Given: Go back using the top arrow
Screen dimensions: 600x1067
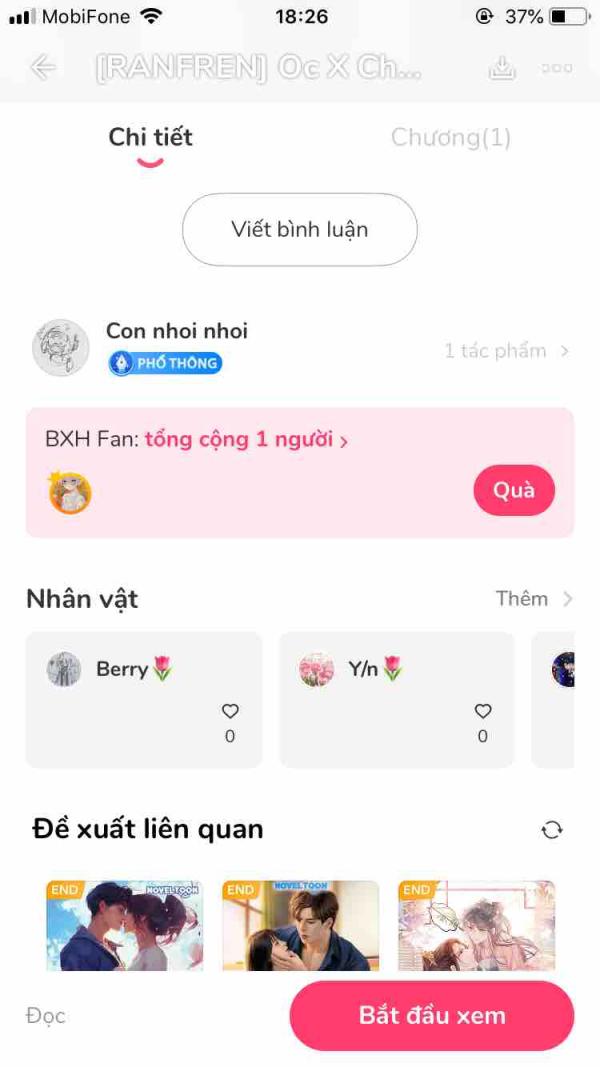Looking at the screenshot, I should point(43,67).
